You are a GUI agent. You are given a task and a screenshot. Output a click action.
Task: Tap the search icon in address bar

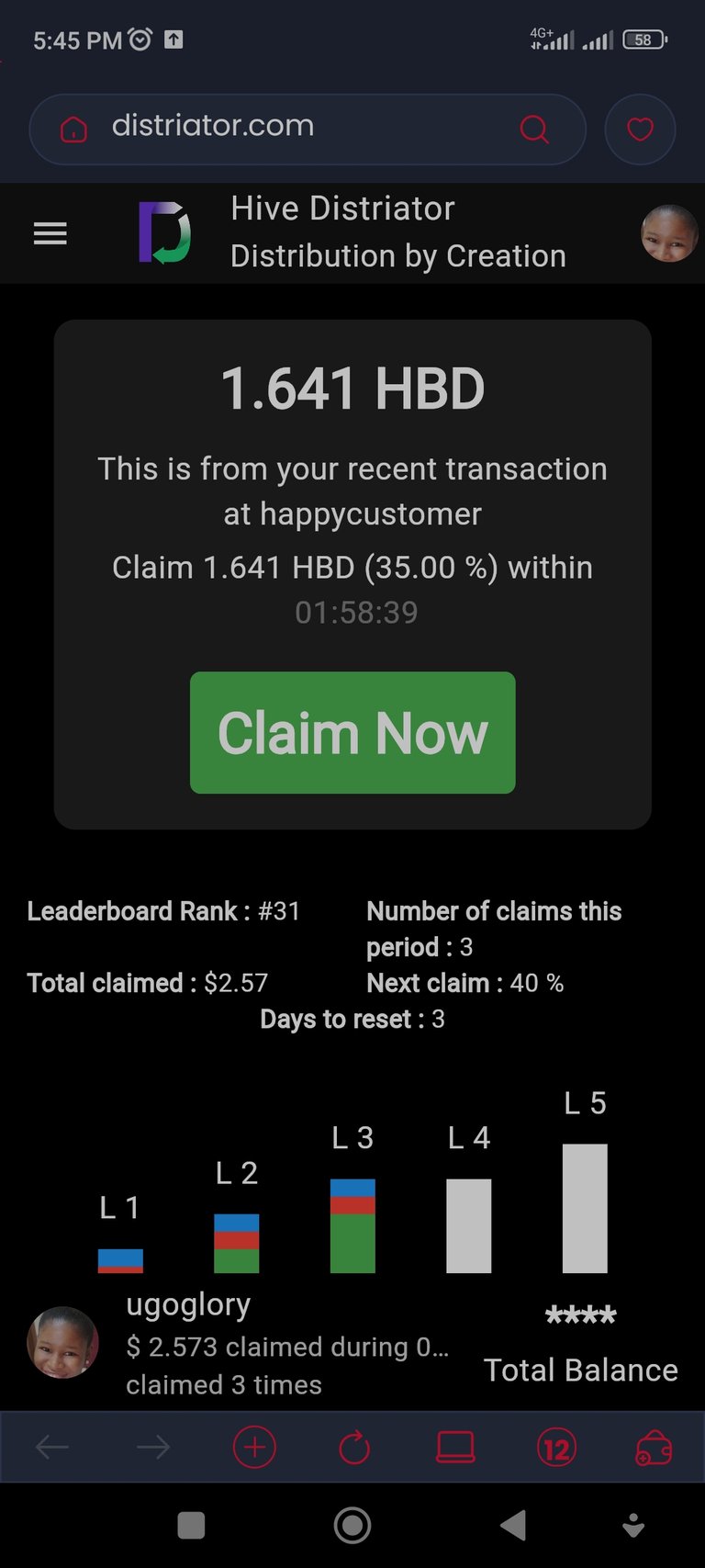[x=534, y=130]
